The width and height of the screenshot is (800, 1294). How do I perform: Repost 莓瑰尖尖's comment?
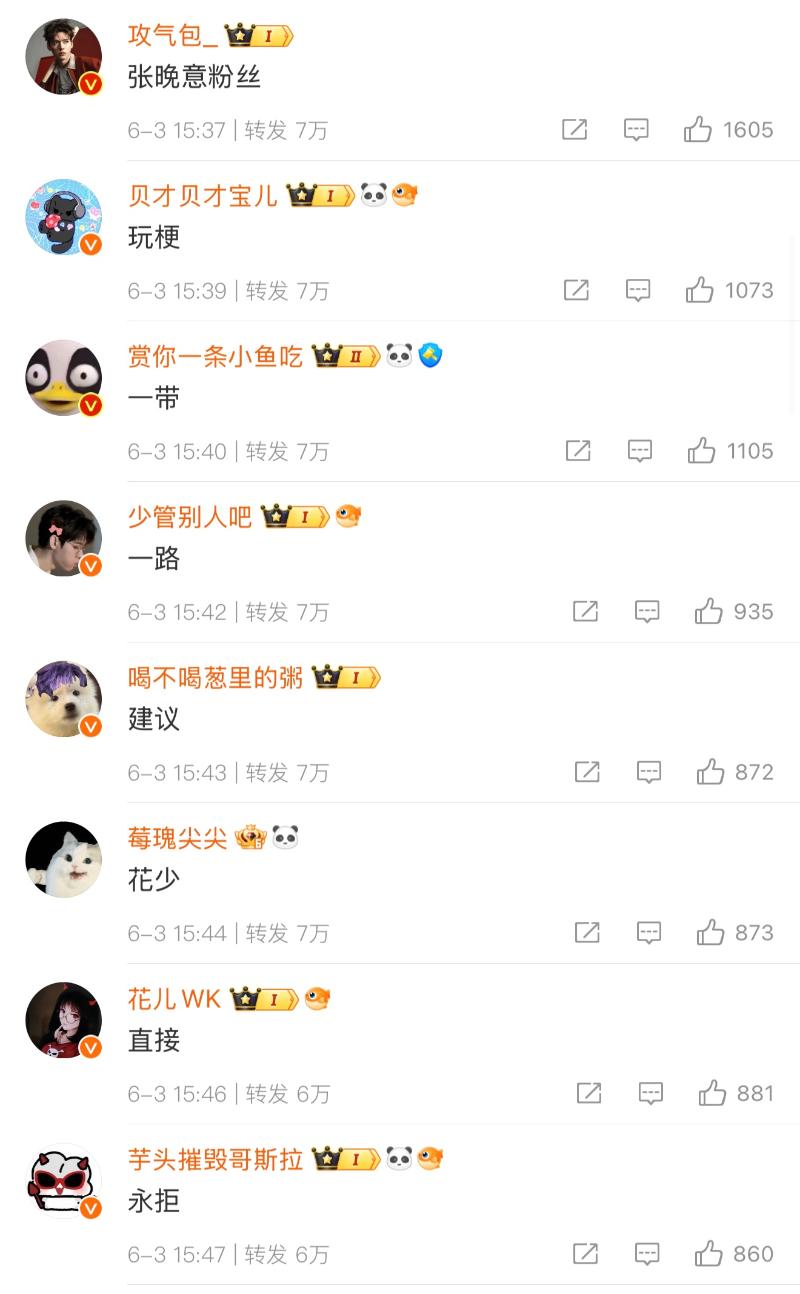[587, 933]
